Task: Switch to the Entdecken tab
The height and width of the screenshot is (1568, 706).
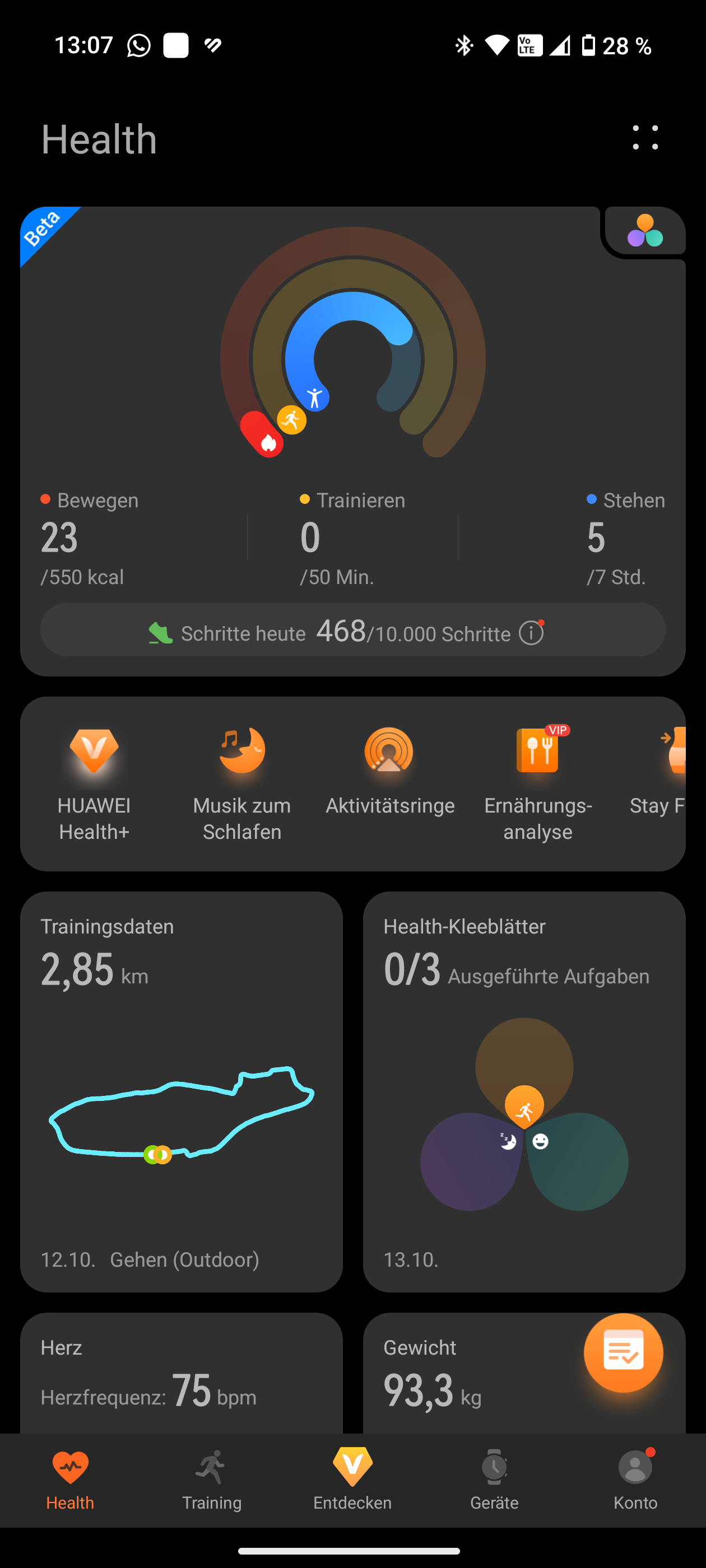Action: point(352,1479)
